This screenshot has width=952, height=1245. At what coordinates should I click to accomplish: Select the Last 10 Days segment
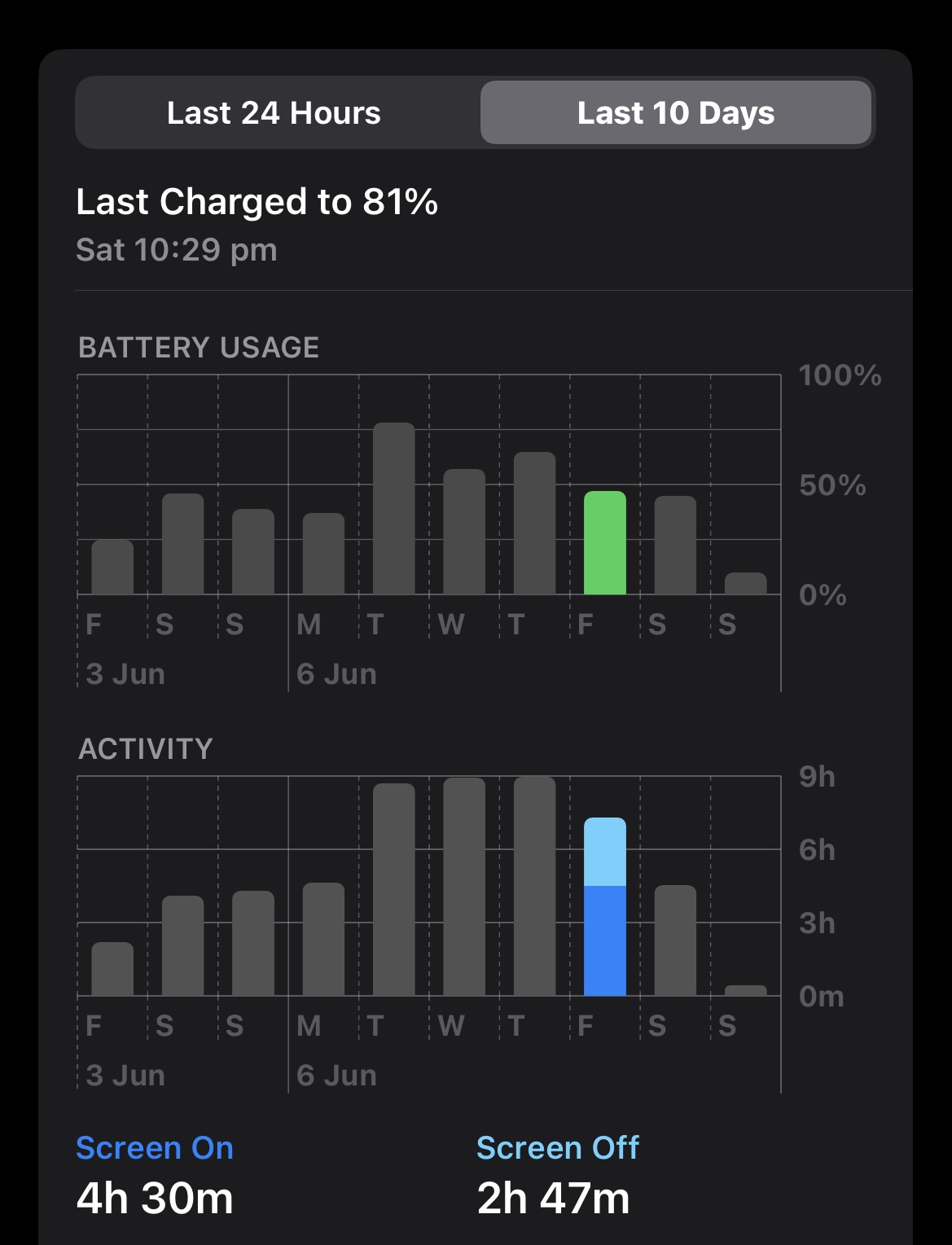point(676,113)
